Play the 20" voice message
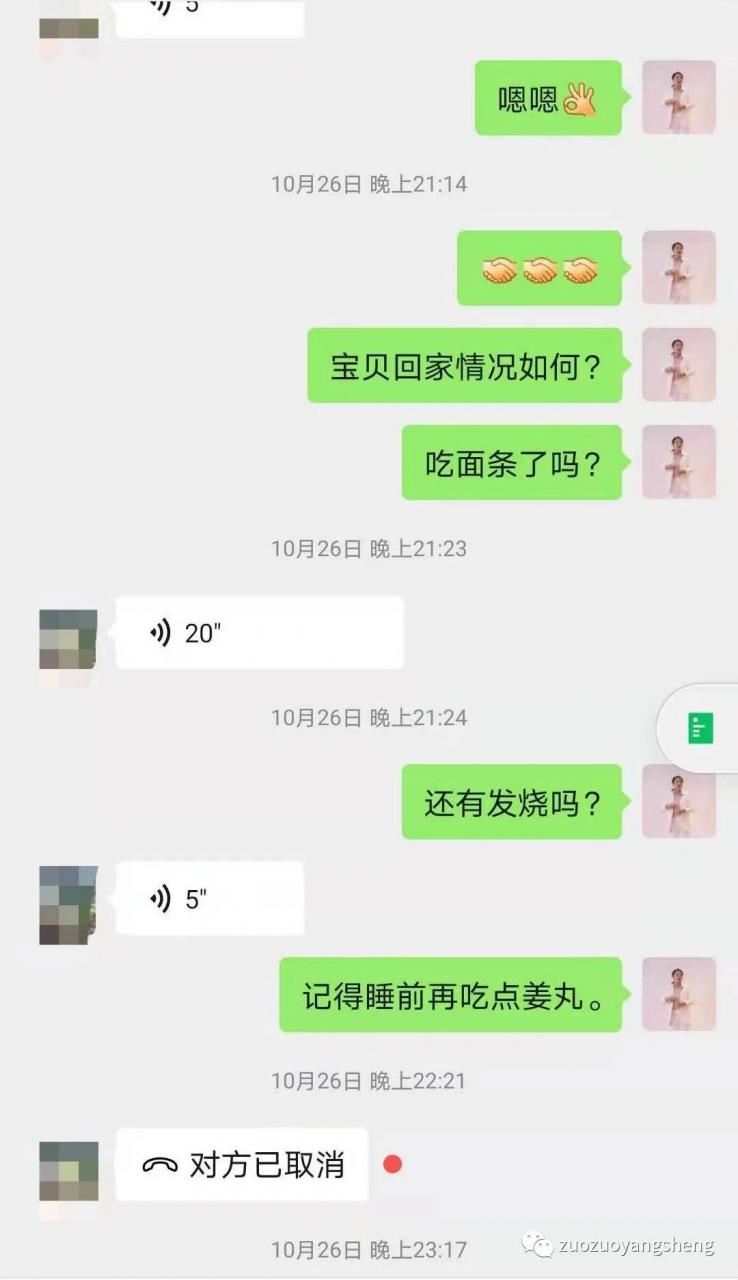The height and width of the screenshot is (1280, 738). [259, 633]
